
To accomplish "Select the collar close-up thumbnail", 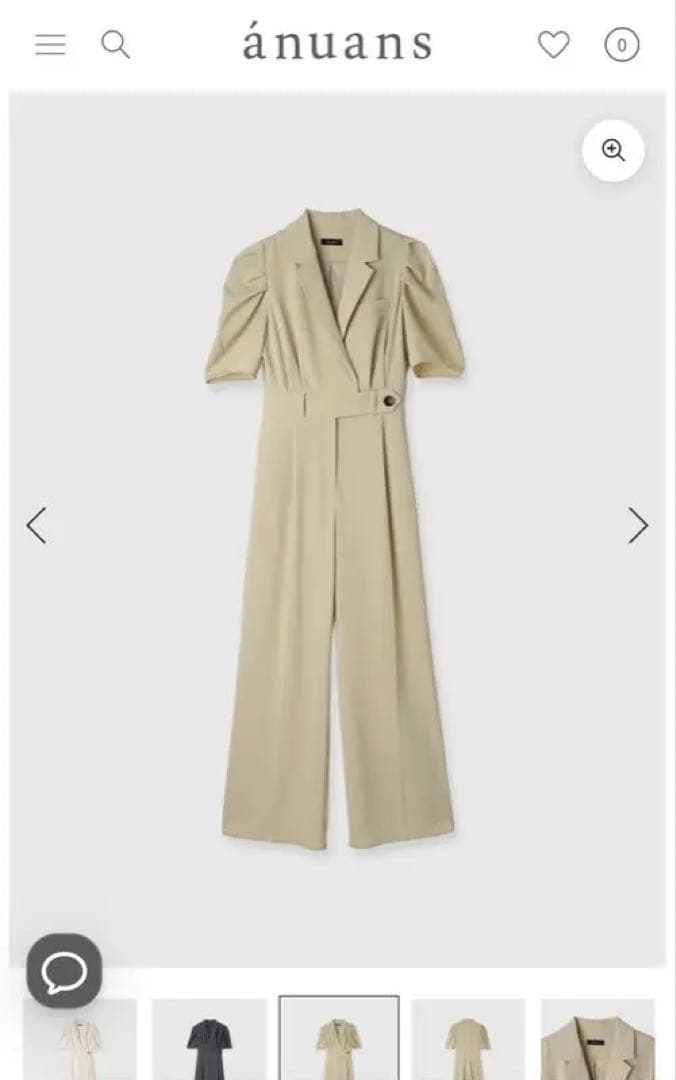I will tap(598, 1040).
